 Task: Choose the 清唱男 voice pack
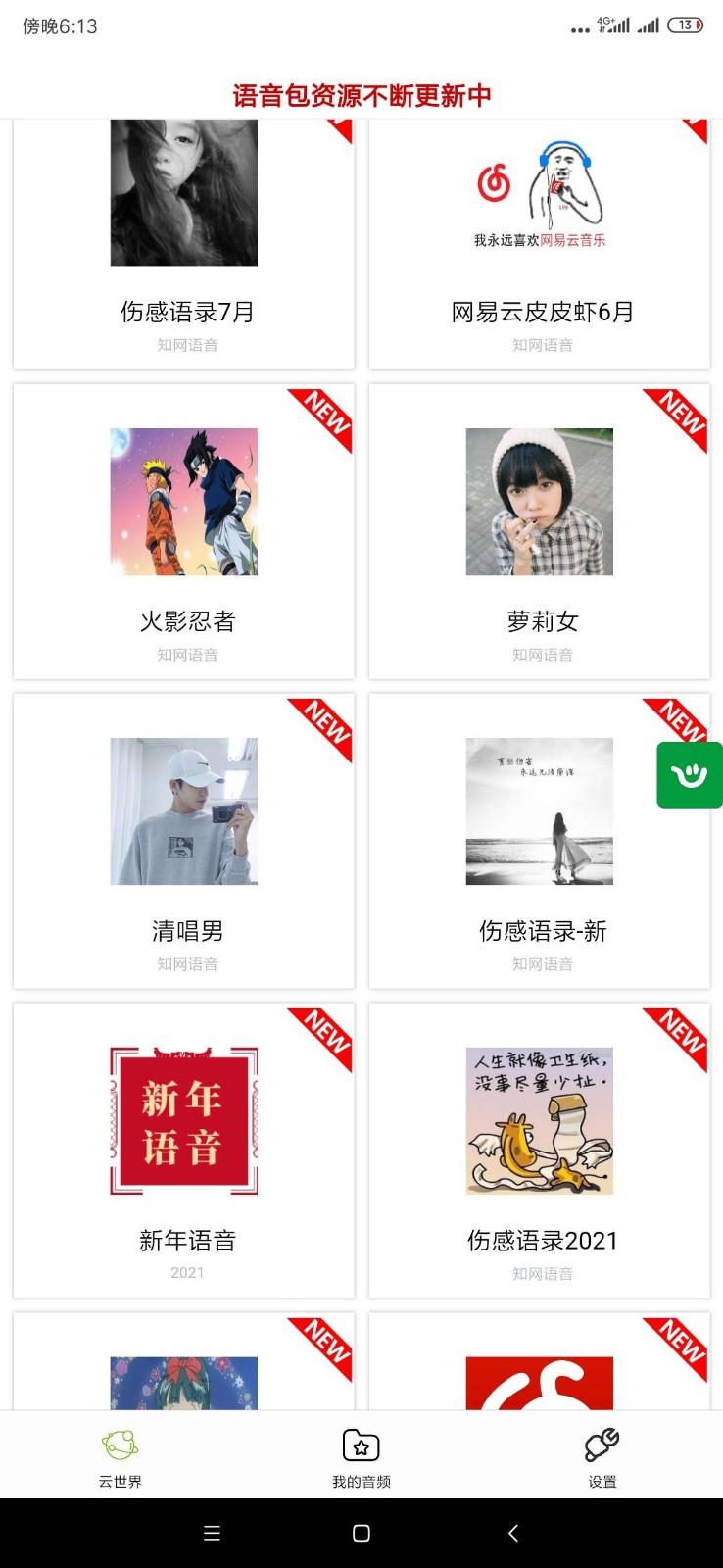pos(184,840)
